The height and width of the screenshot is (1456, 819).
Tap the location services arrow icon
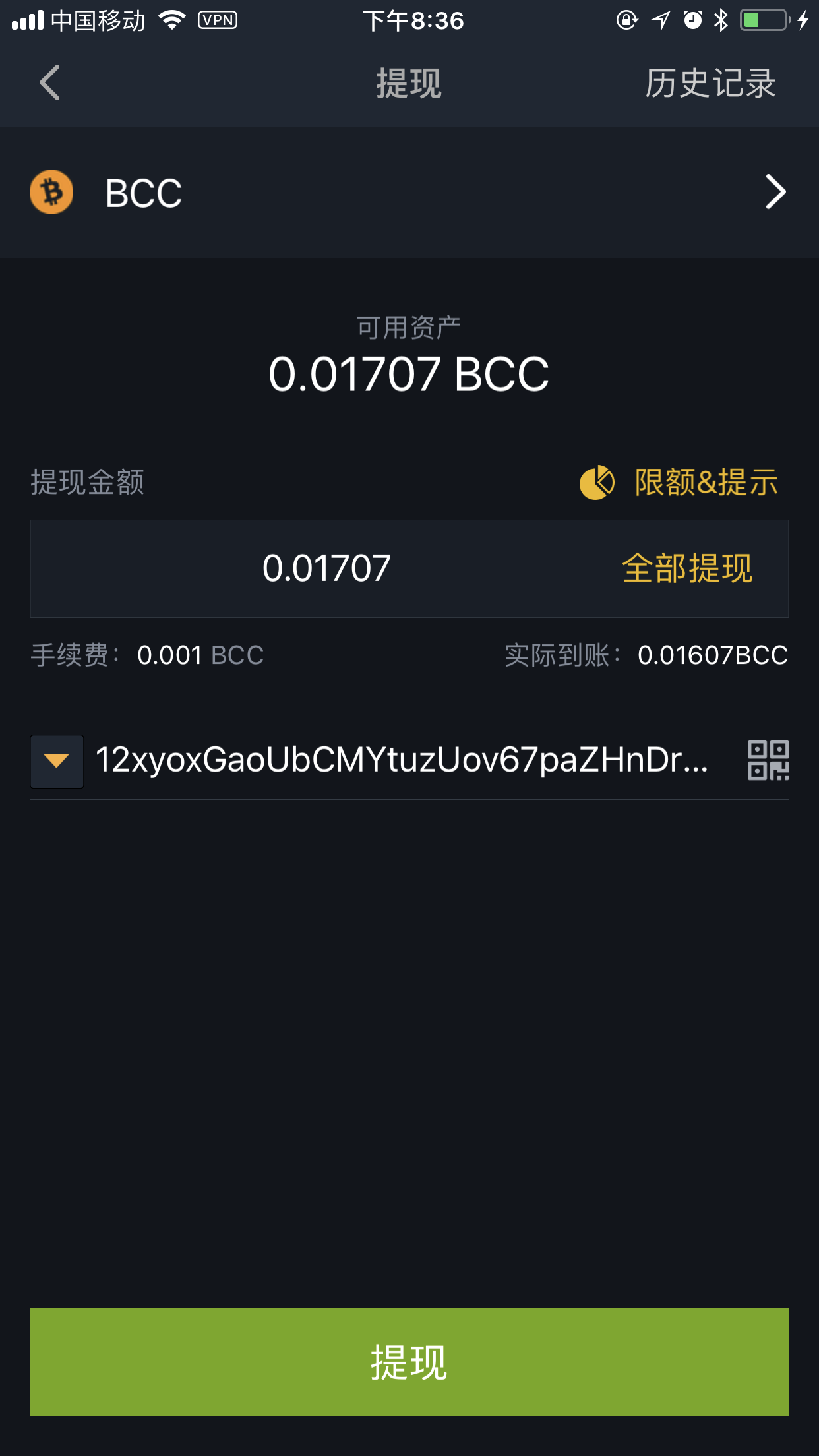pos(661,20)
